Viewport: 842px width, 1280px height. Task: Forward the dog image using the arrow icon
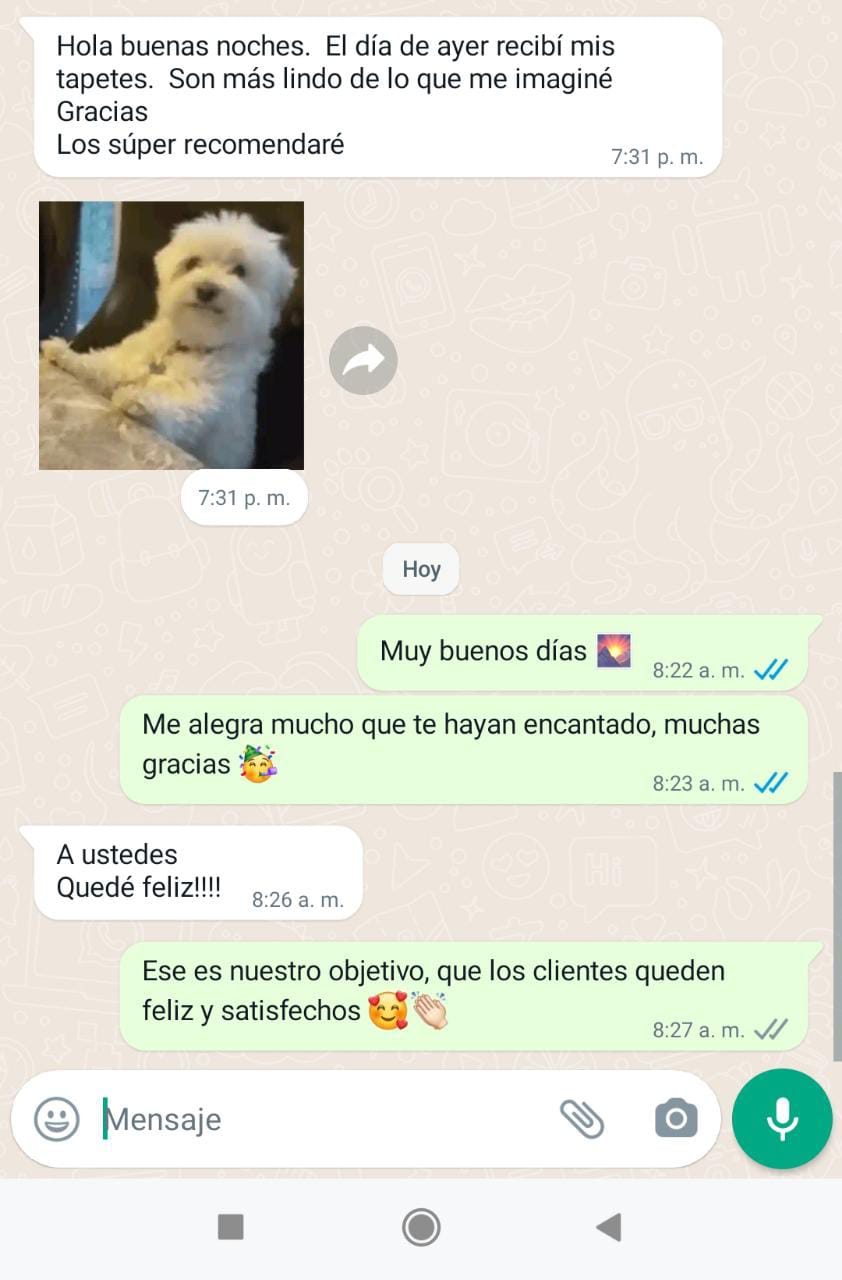coord(363,360)
